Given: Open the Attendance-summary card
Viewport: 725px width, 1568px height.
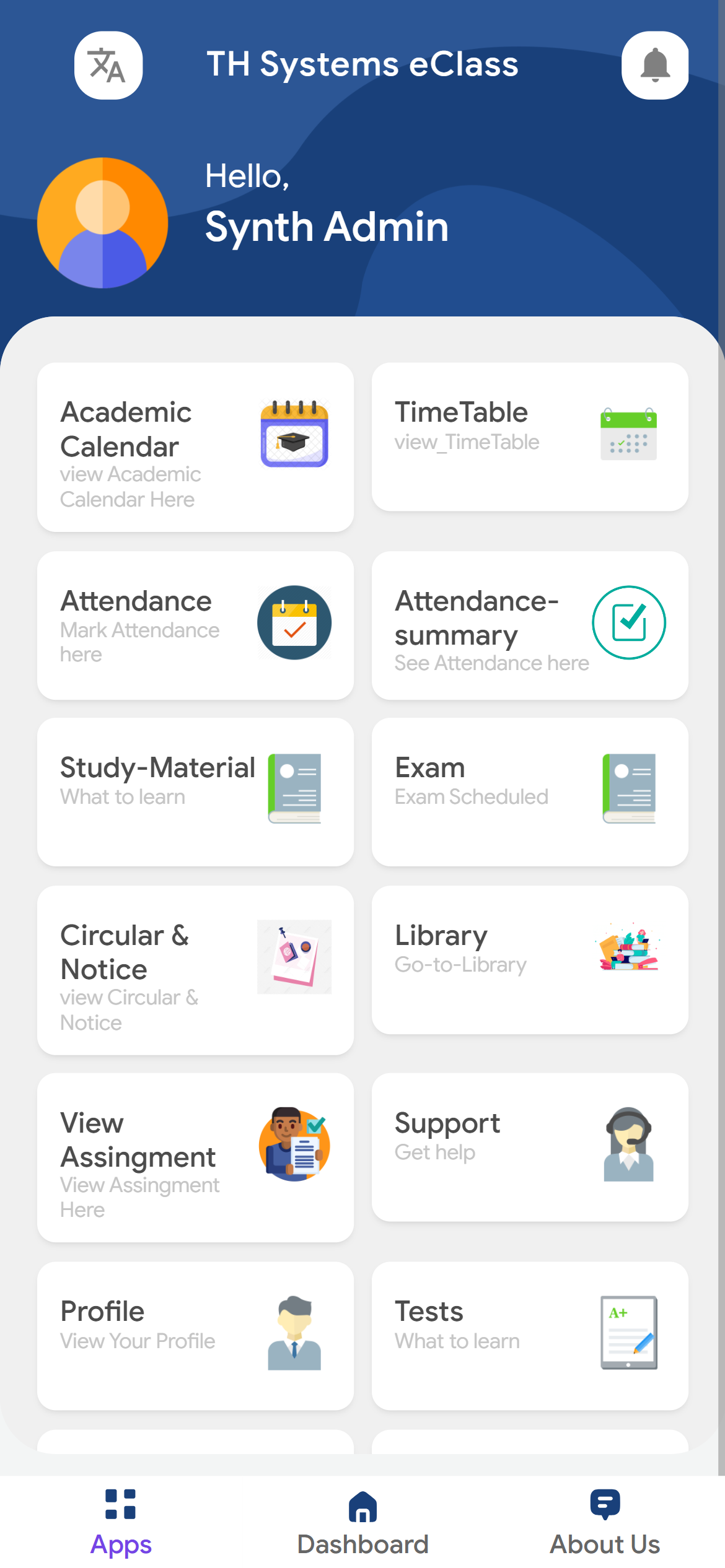Looking at the screenshot, I should [x=530, y=625].
